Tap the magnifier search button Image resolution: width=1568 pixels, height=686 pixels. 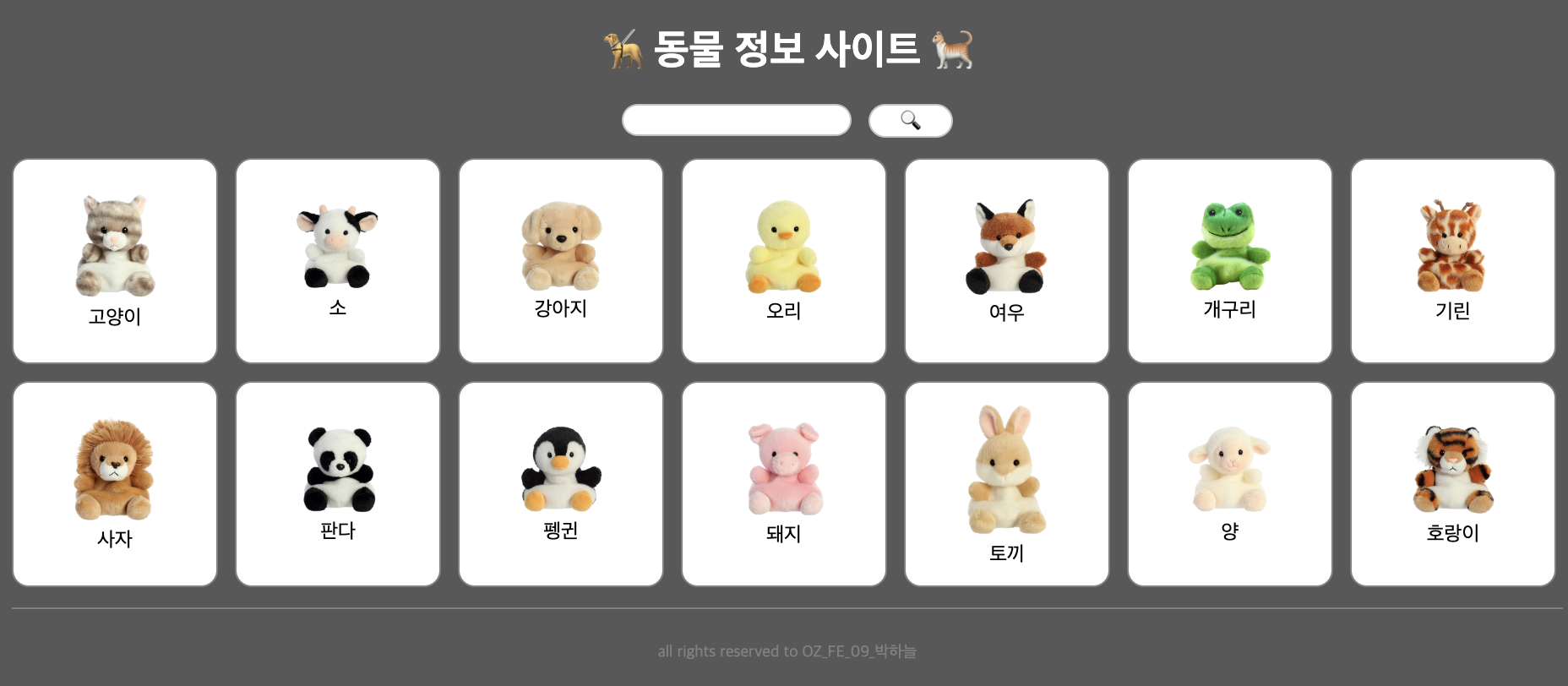click(x=910, y=120)
